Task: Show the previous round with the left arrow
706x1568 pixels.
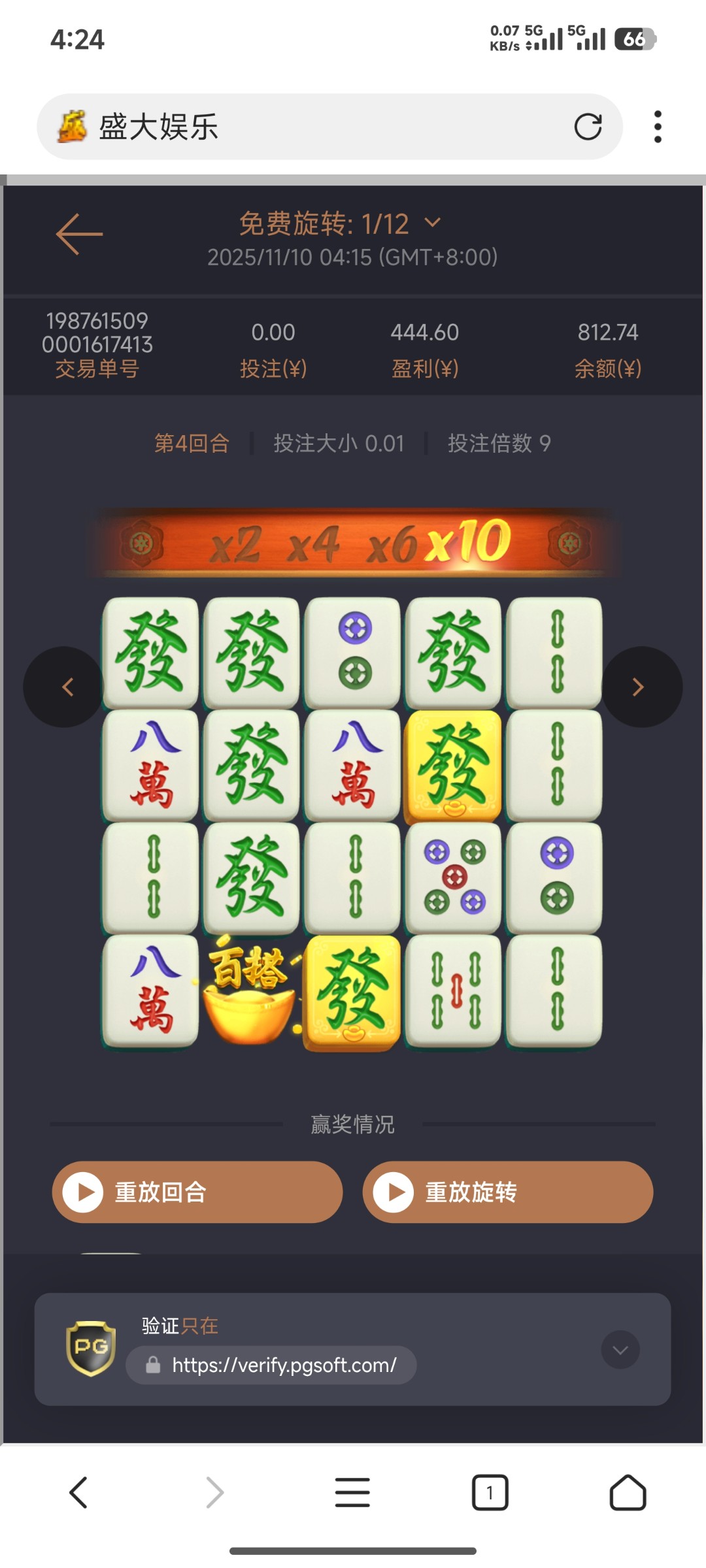Action: coord(65,687)
